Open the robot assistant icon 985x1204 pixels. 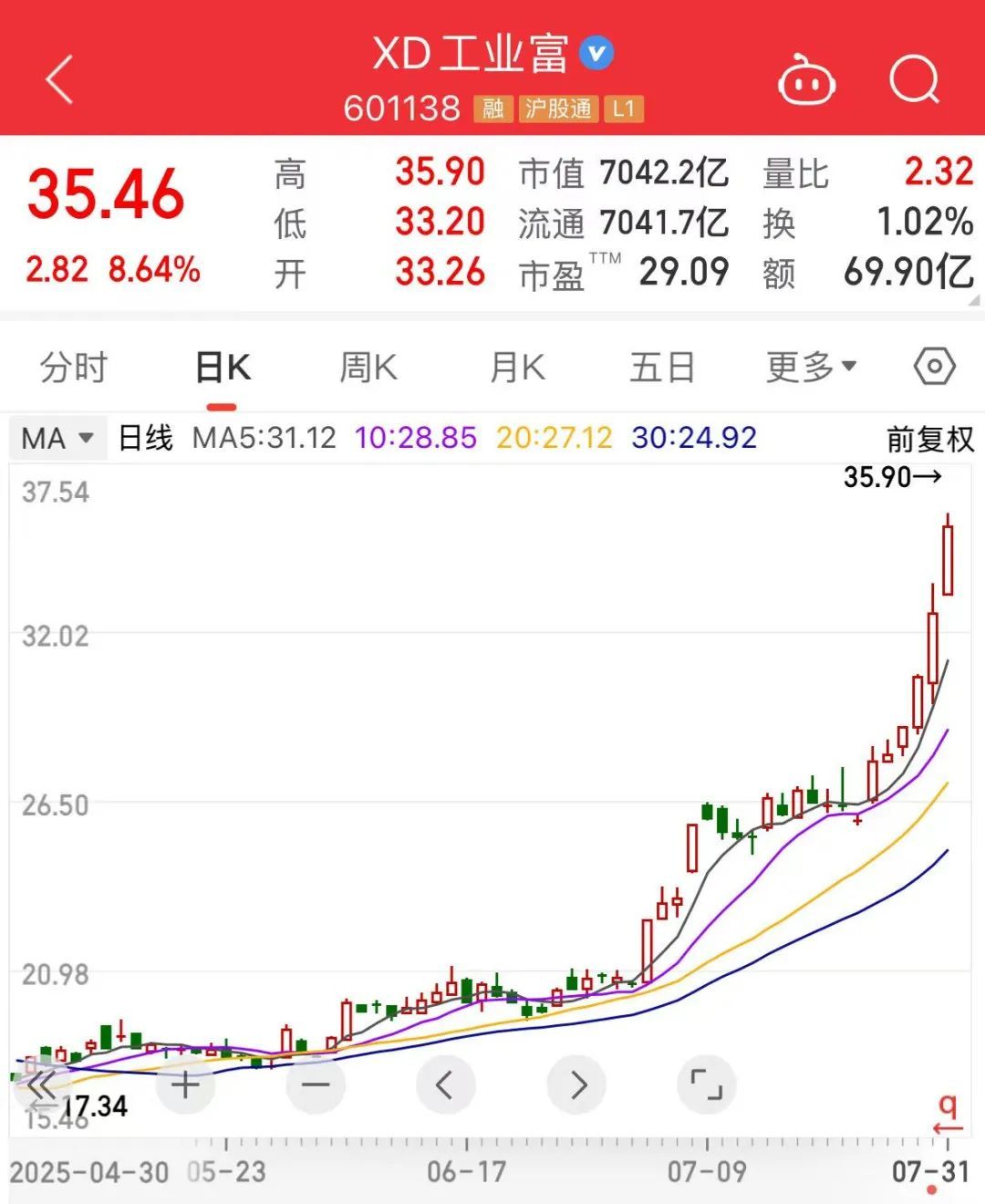(x=806, y=81)
